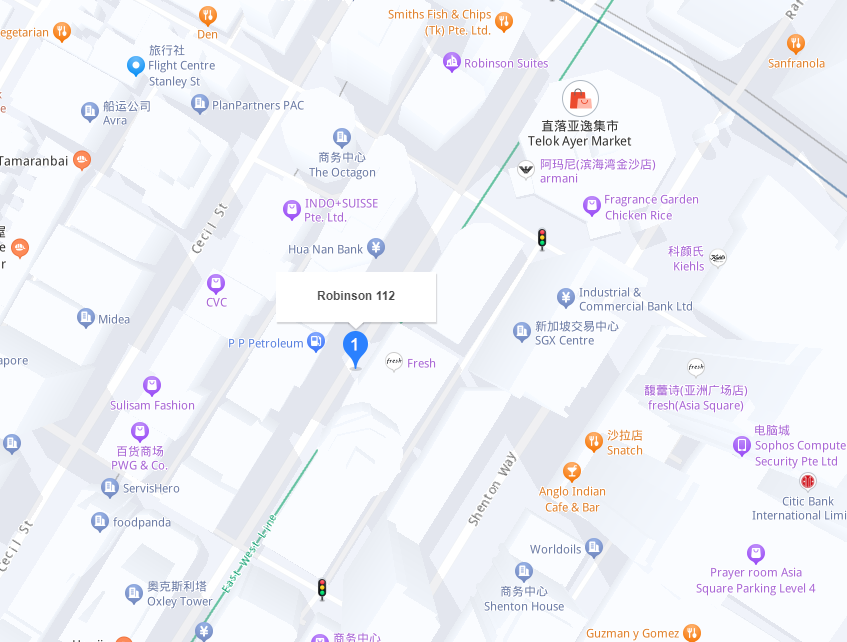
Task: Select the CVC shop marker
Action: coord(216,284)
